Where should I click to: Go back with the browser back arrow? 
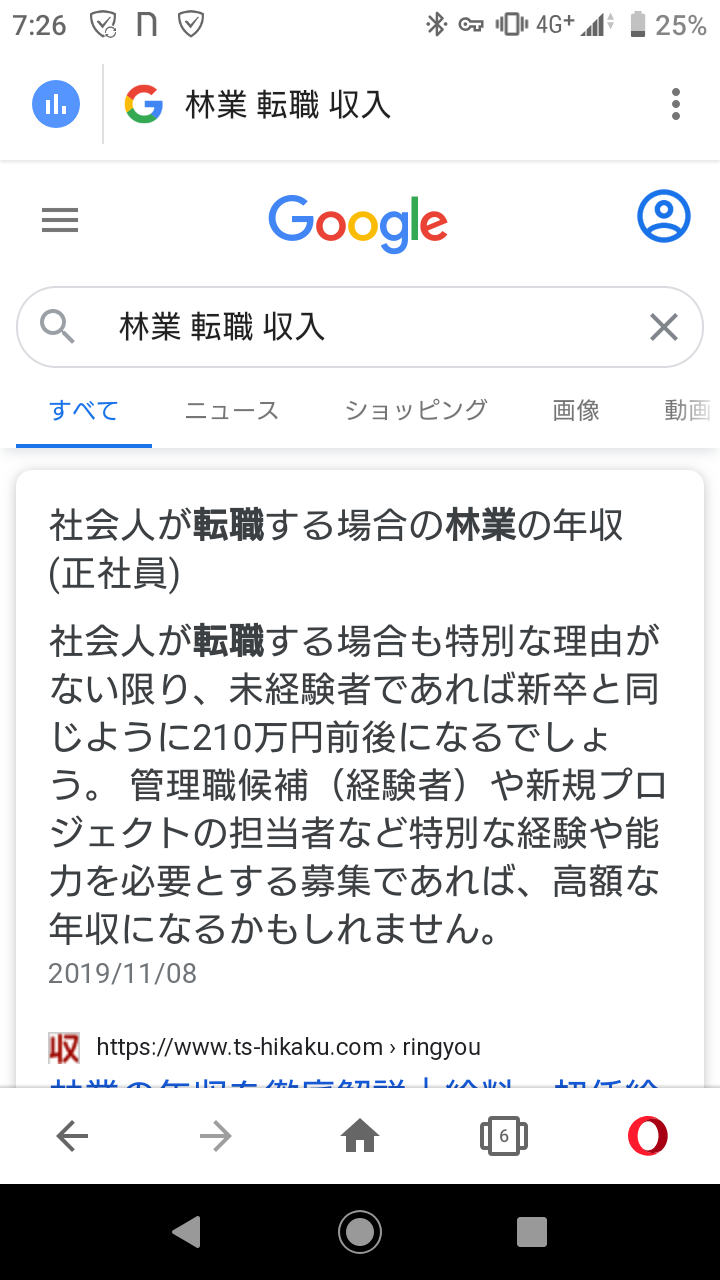(72, 1135)
